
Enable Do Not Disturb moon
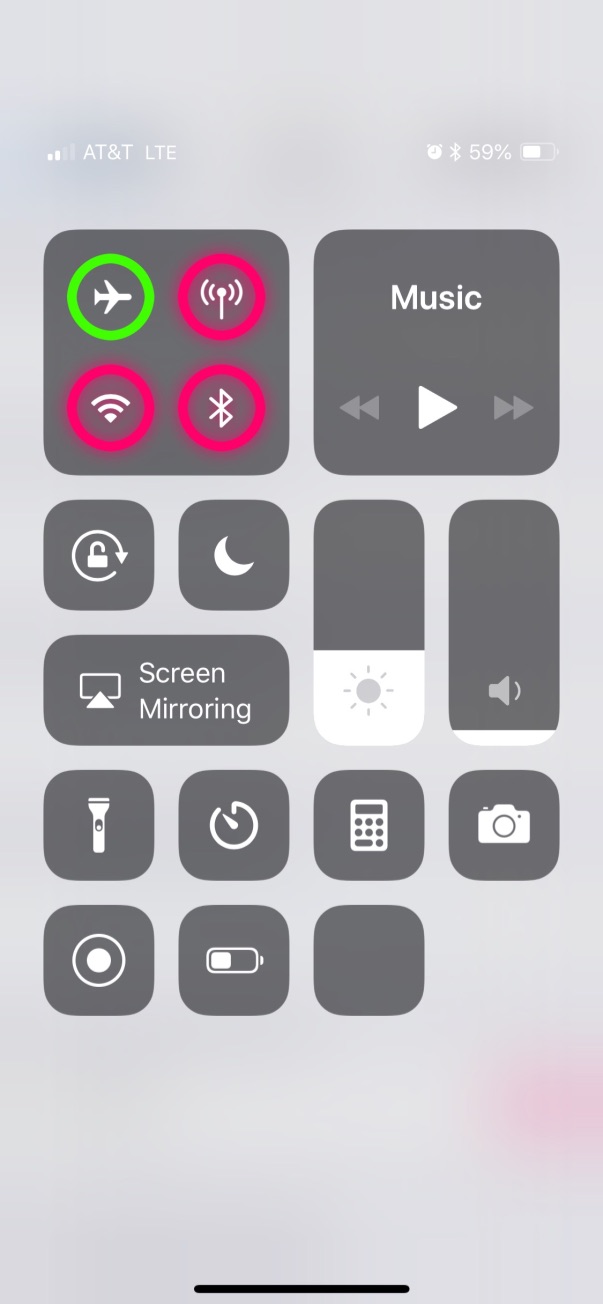(234, 555)
